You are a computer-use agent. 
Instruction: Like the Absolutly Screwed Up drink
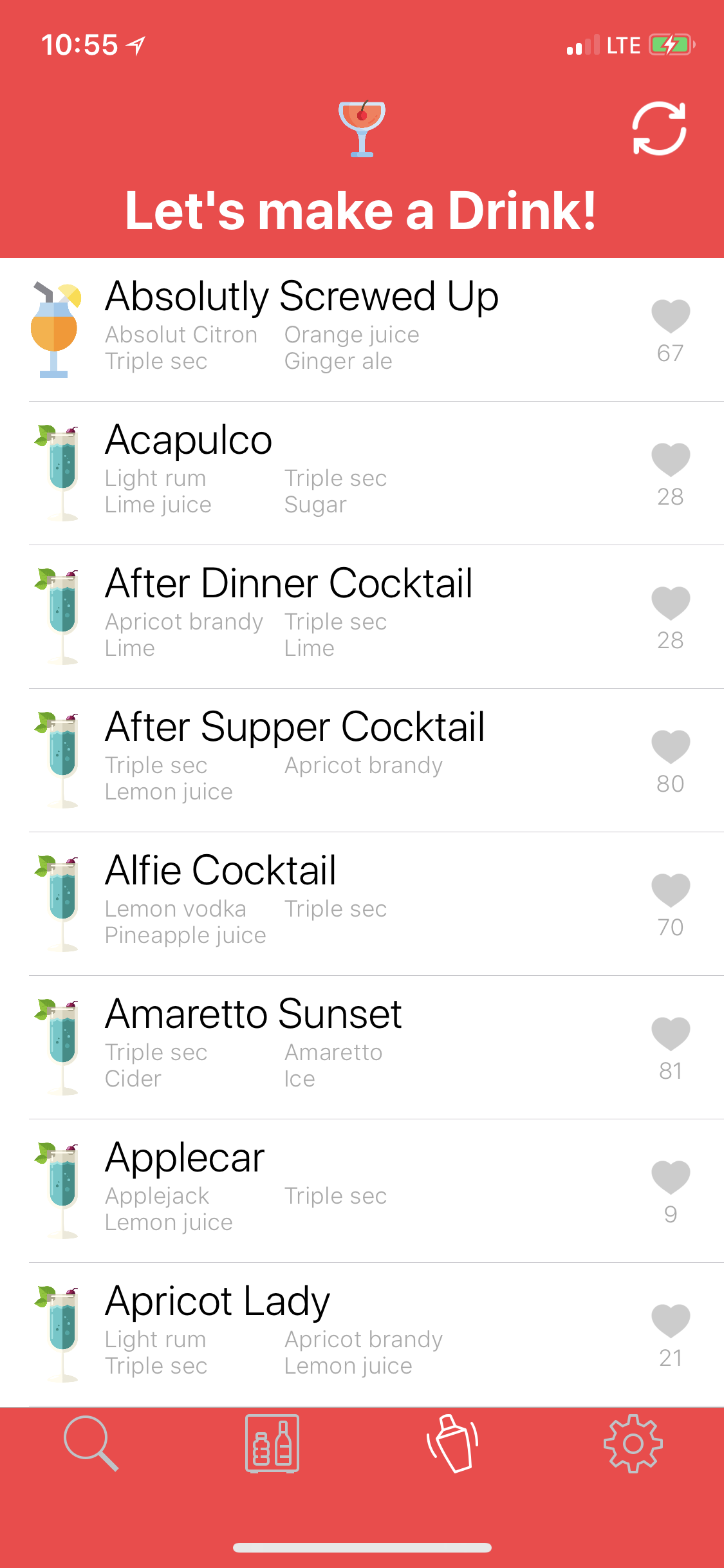671,316
